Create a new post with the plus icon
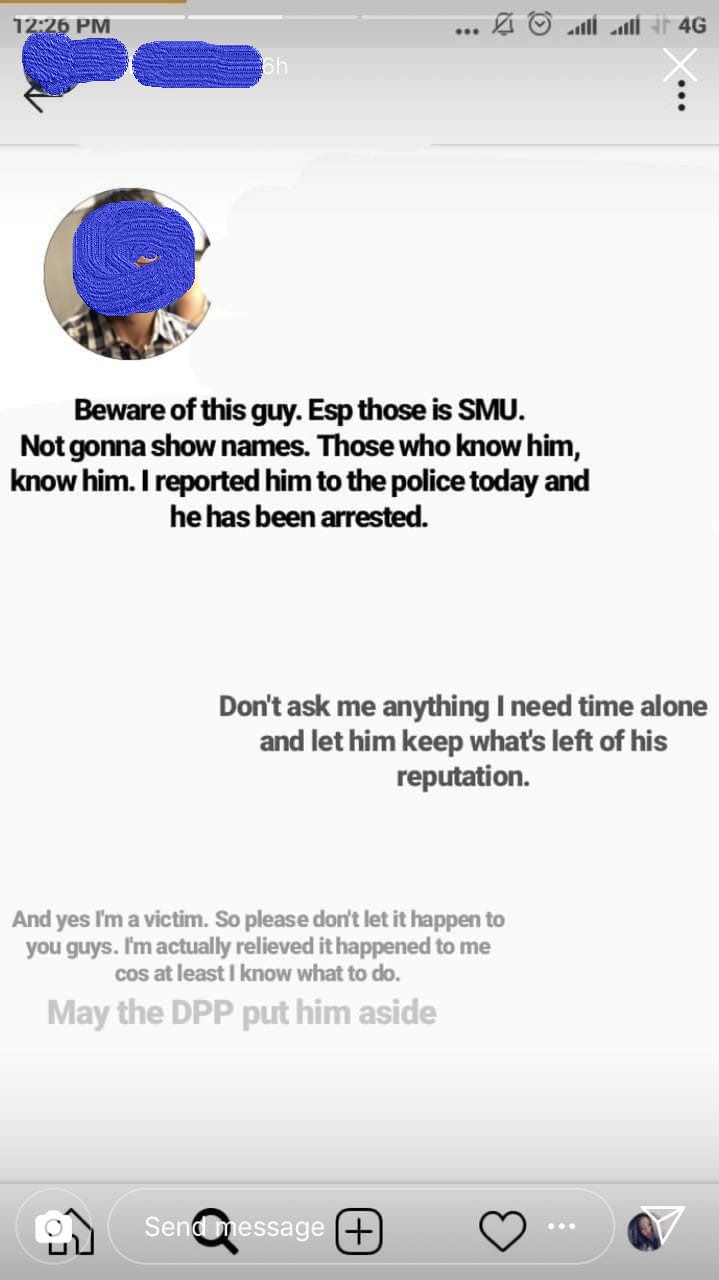719x1280 pixels. tap(359, 1231)
